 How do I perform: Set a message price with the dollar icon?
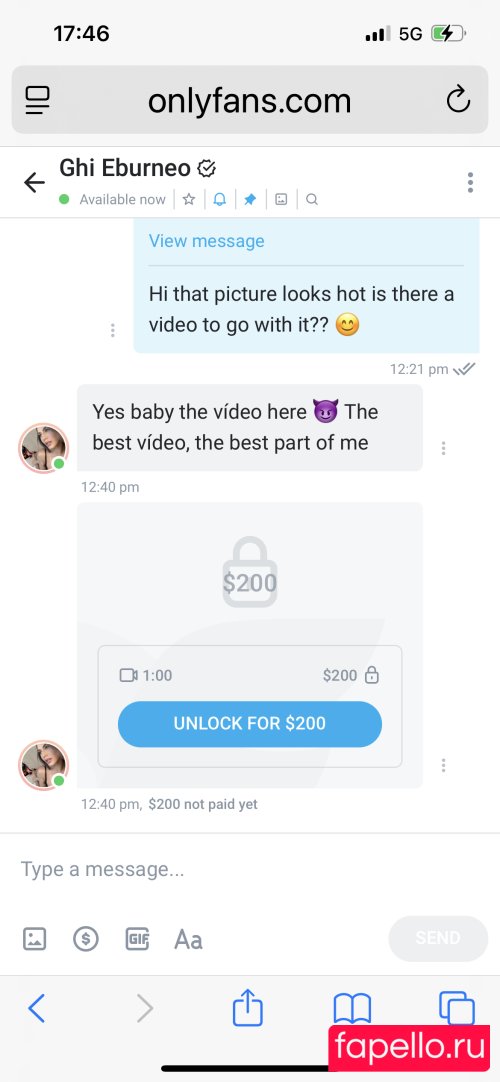tap(86, 938)
